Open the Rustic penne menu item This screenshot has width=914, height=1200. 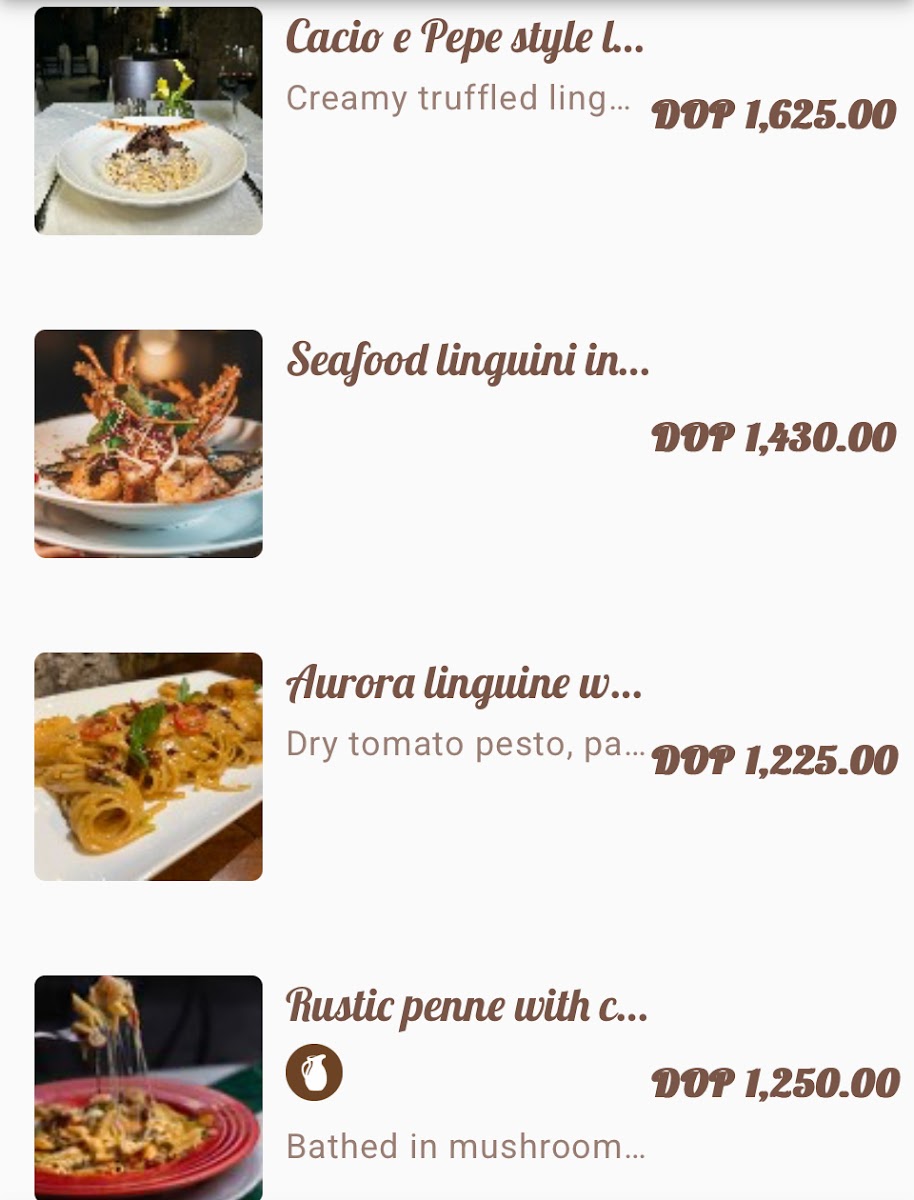point(467,1006)
